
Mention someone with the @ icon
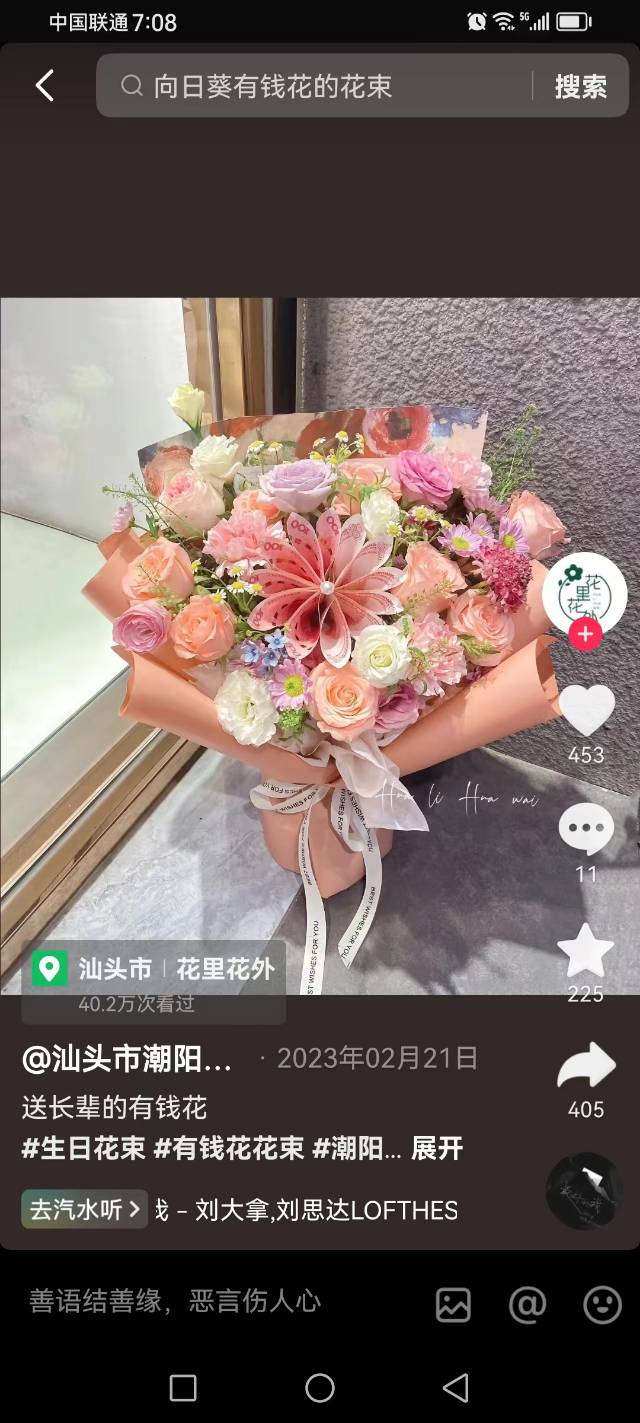coord(527,1304)
